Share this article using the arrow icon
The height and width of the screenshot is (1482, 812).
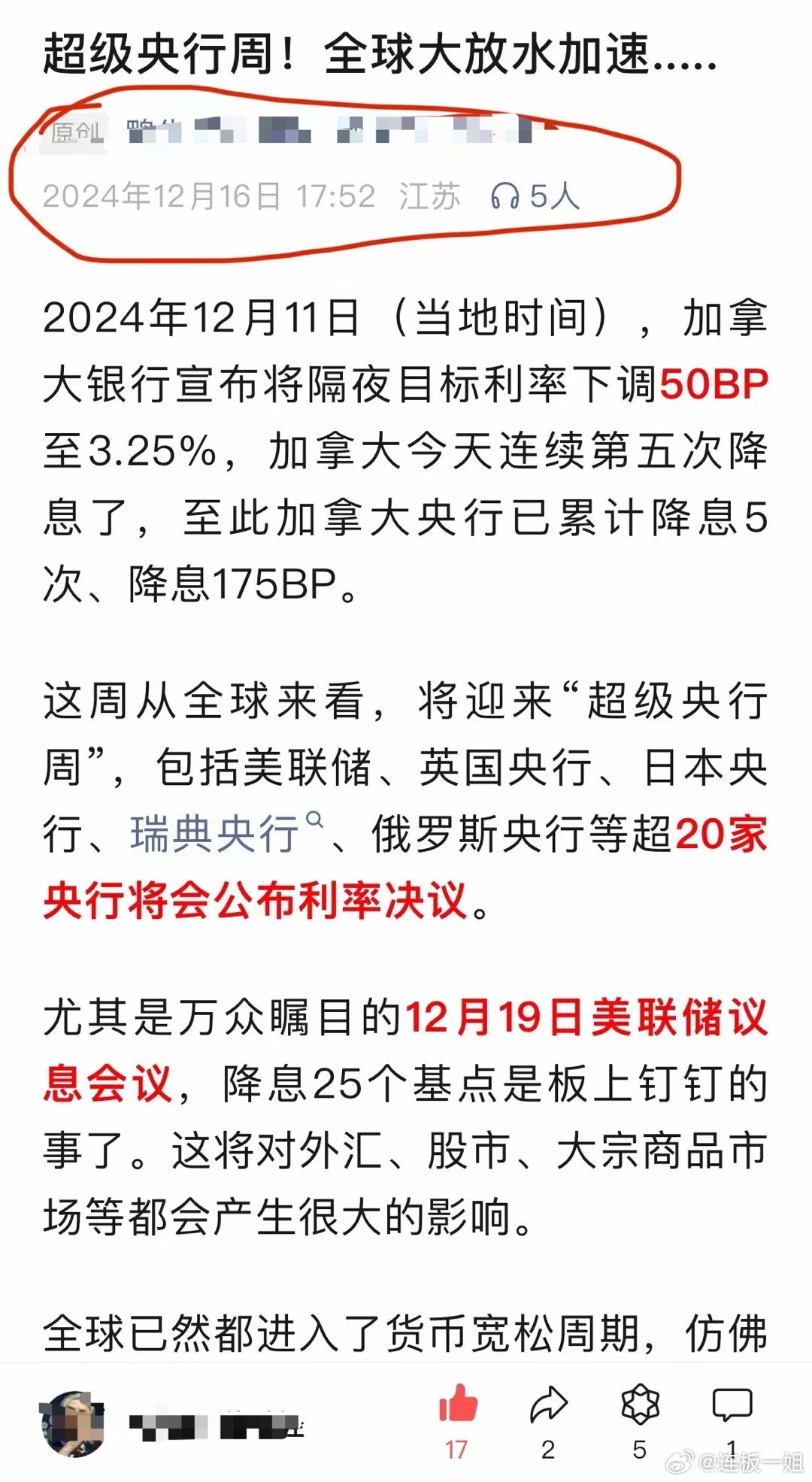tap(548, 1404)
